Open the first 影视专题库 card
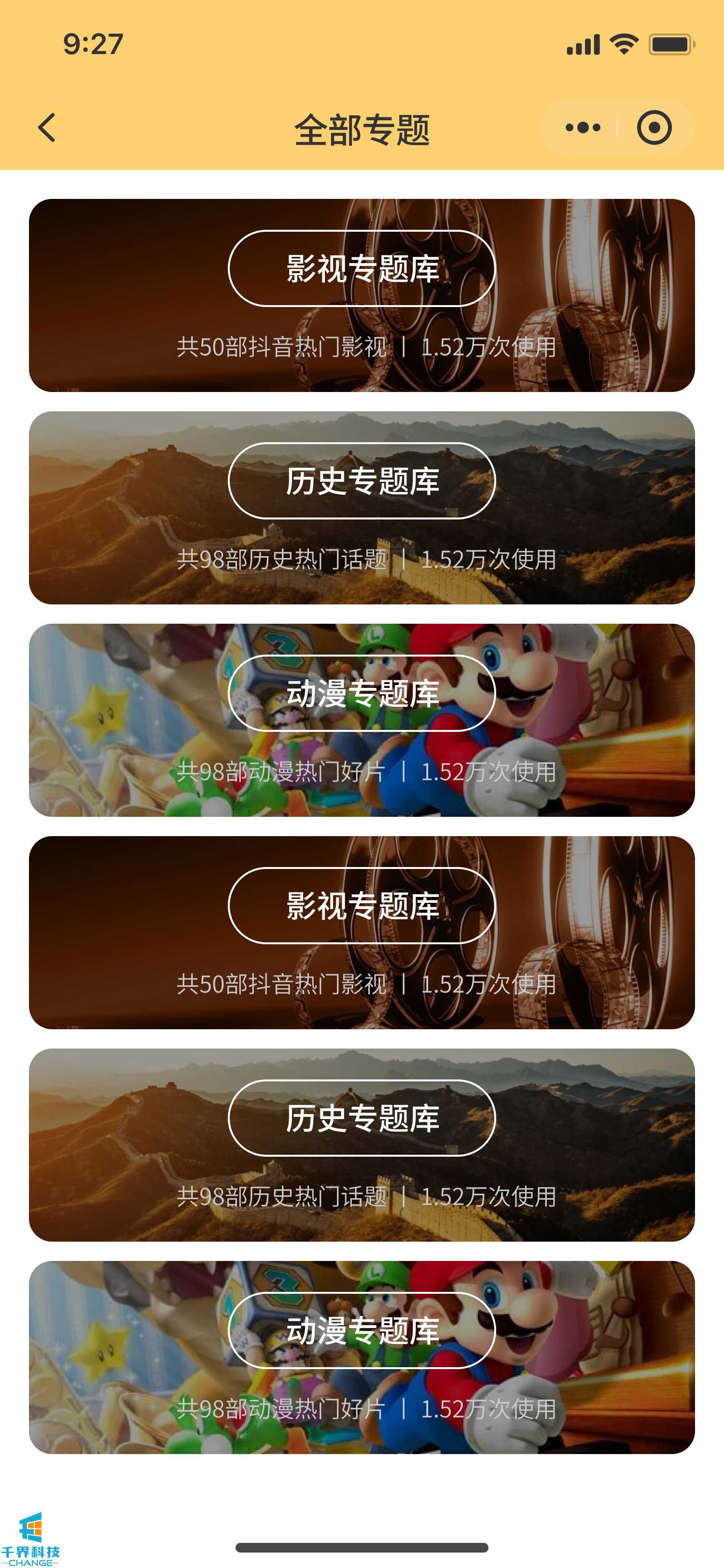The width and height of the screenshot is (724, 1568). 362,268
